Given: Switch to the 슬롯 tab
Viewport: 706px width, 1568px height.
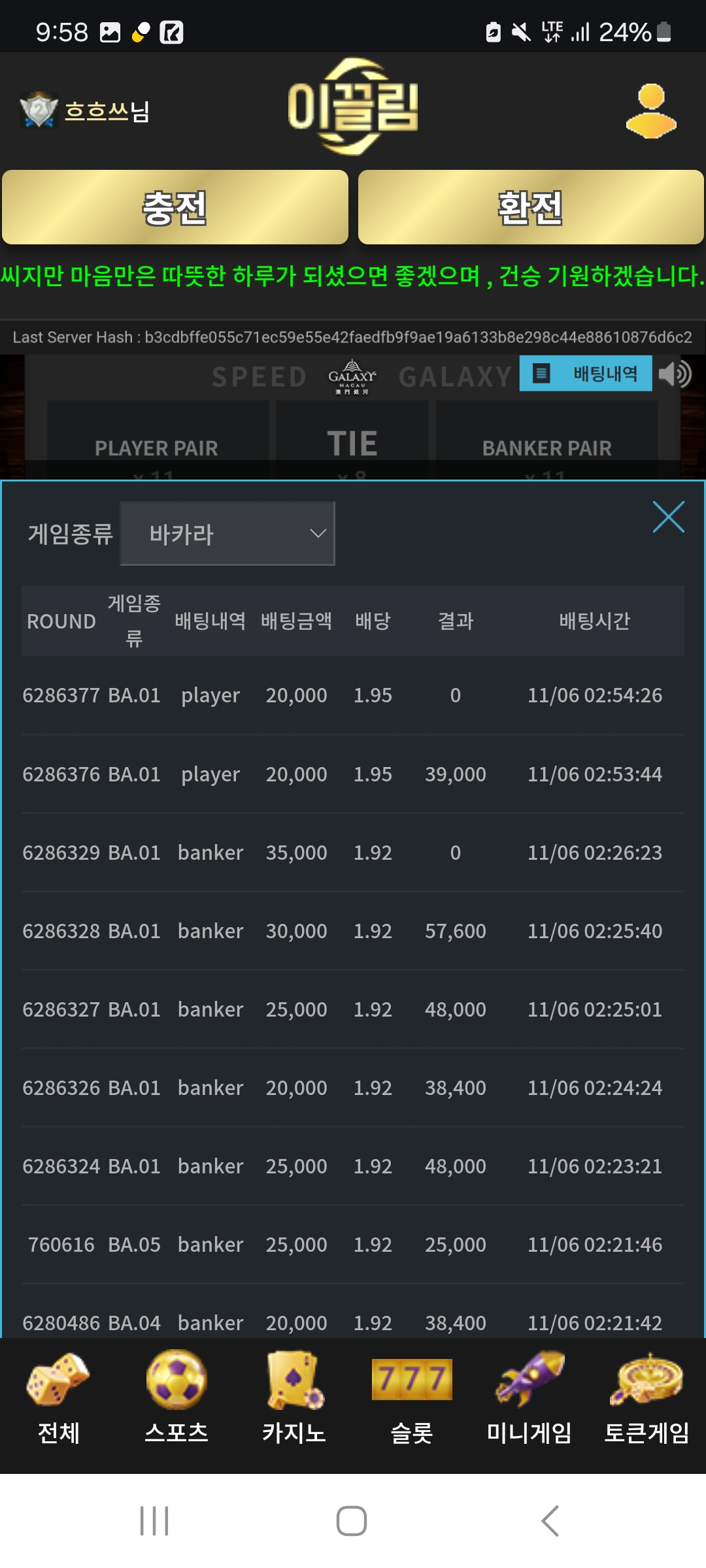Looking at the screenshot, I should pos(412,1398).
